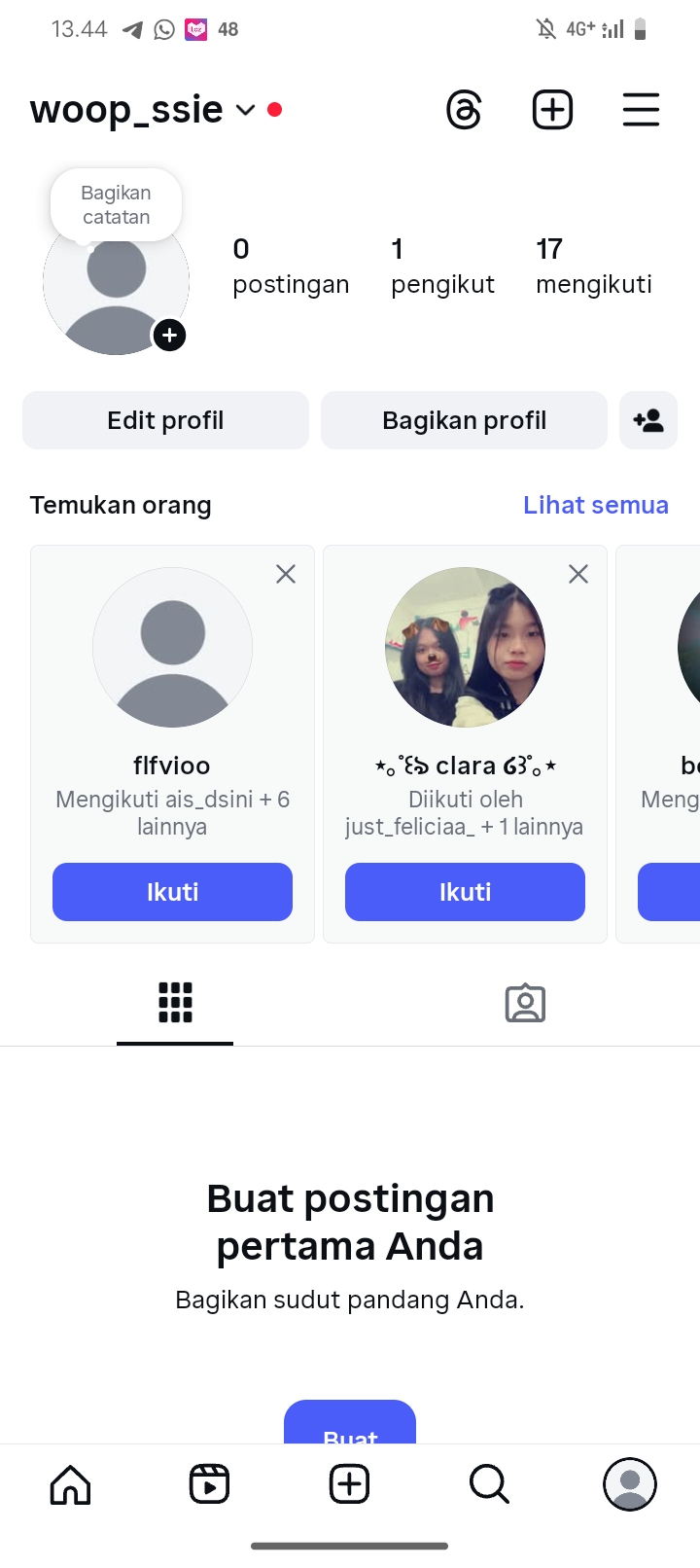Viewport: 700px width, 1568px height.
Task: Switch to the tagged photos tab
Action: click(525, 1003)
